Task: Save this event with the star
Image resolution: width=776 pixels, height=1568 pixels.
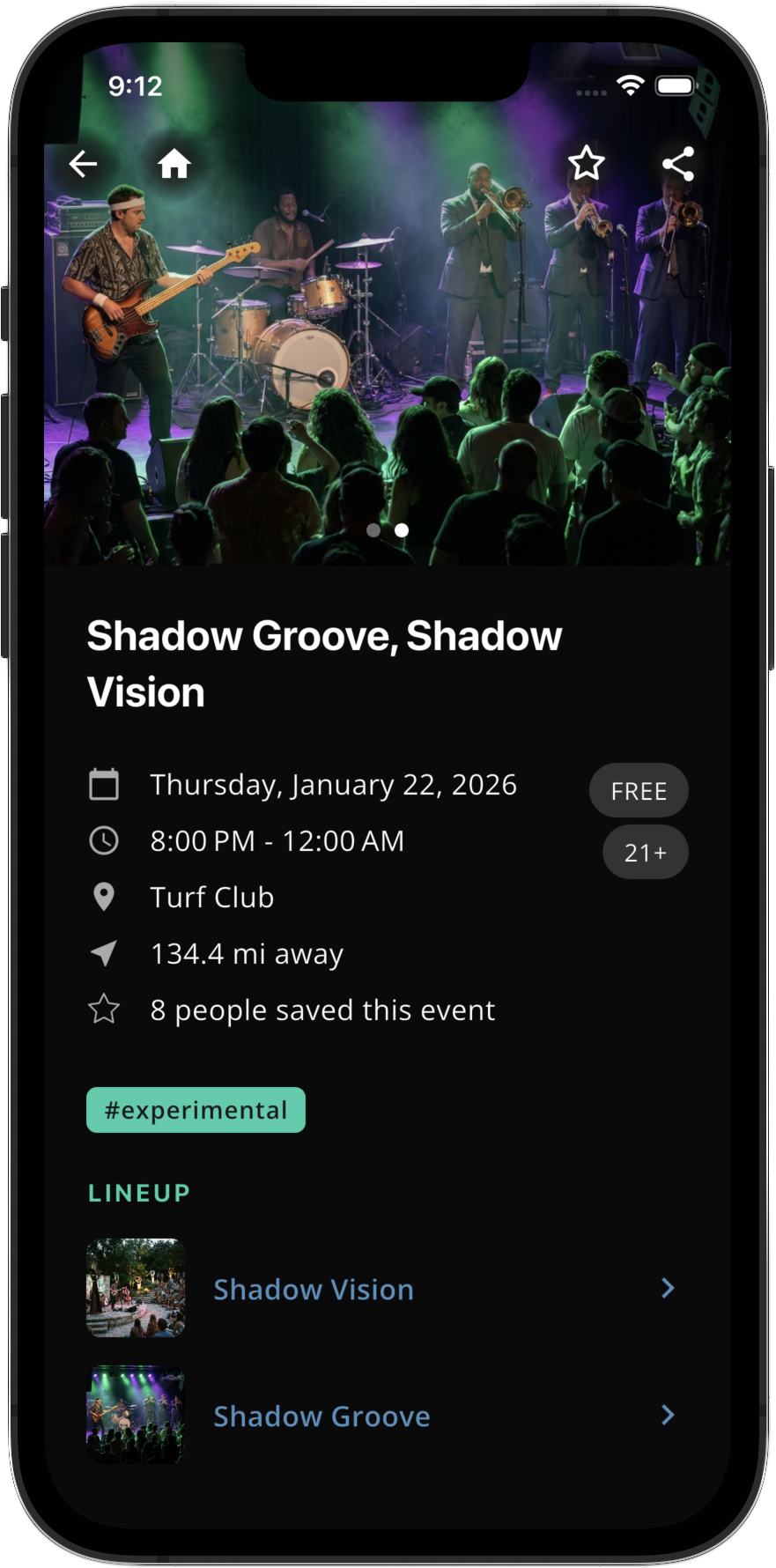Action: [x=586, y=164]
